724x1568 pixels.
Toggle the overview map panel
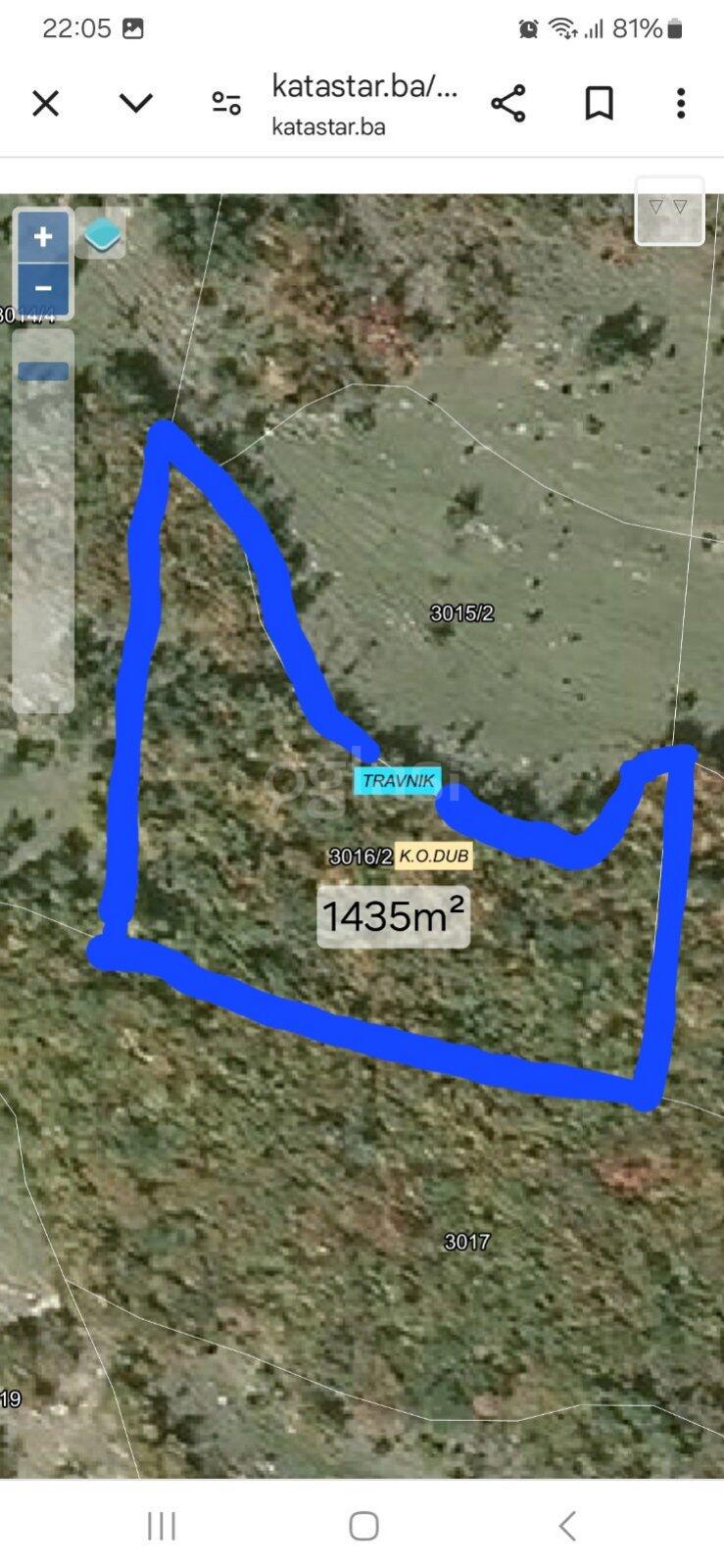coord(669,209)
